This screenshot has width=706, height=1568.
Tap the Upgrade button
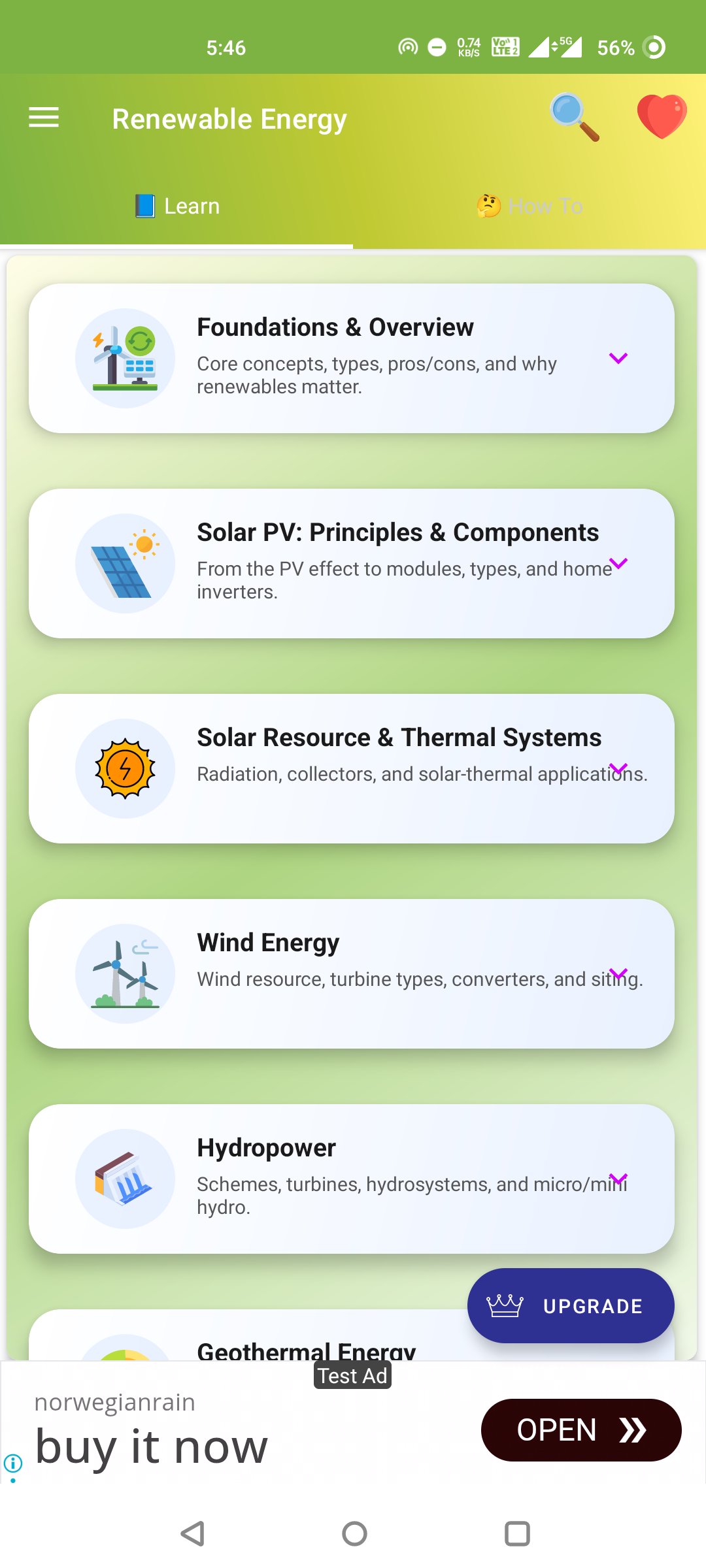(x=570, y=1306)
